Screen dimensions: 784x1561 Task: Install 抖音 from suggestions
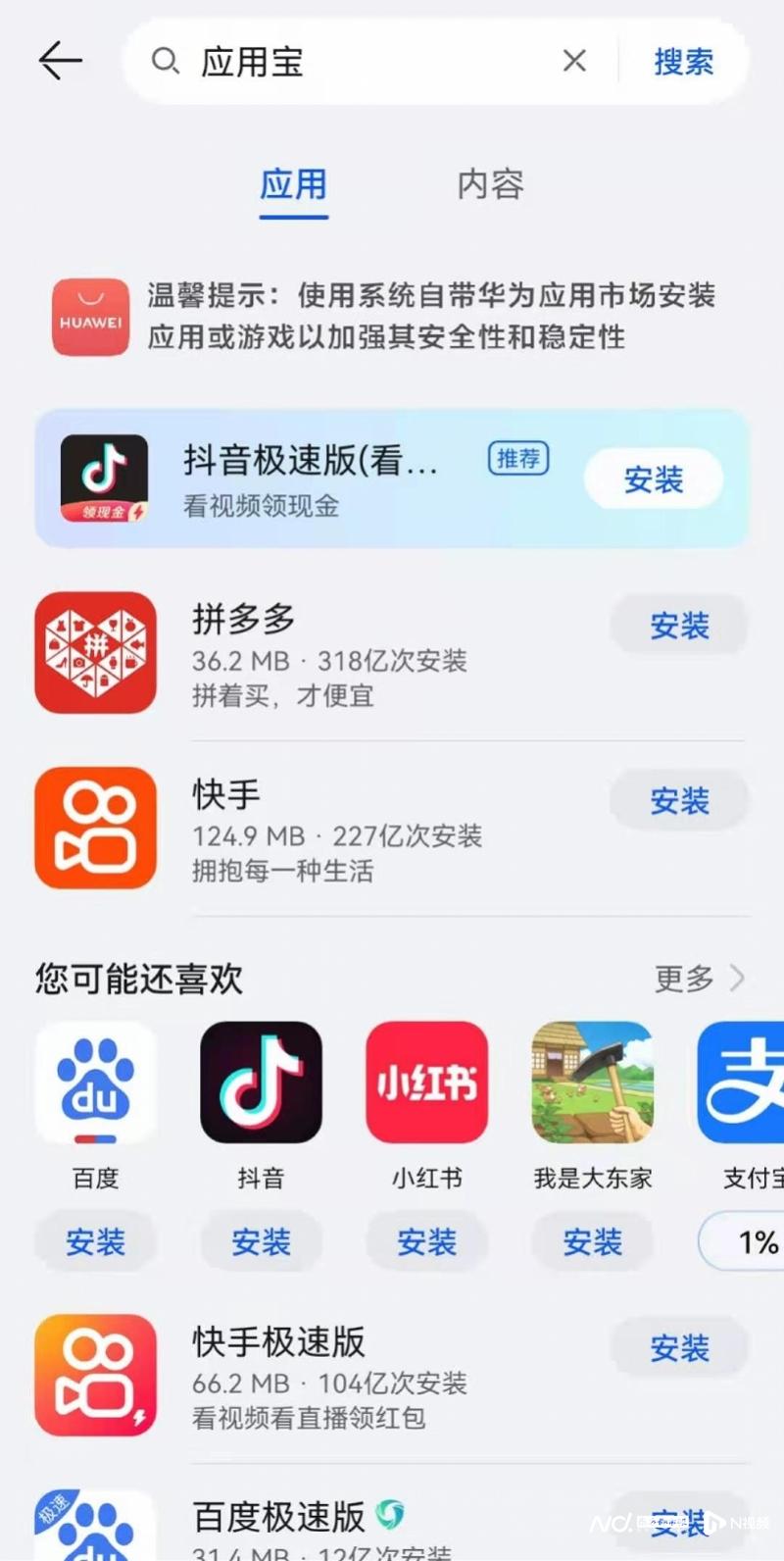tap(261, 1241)
